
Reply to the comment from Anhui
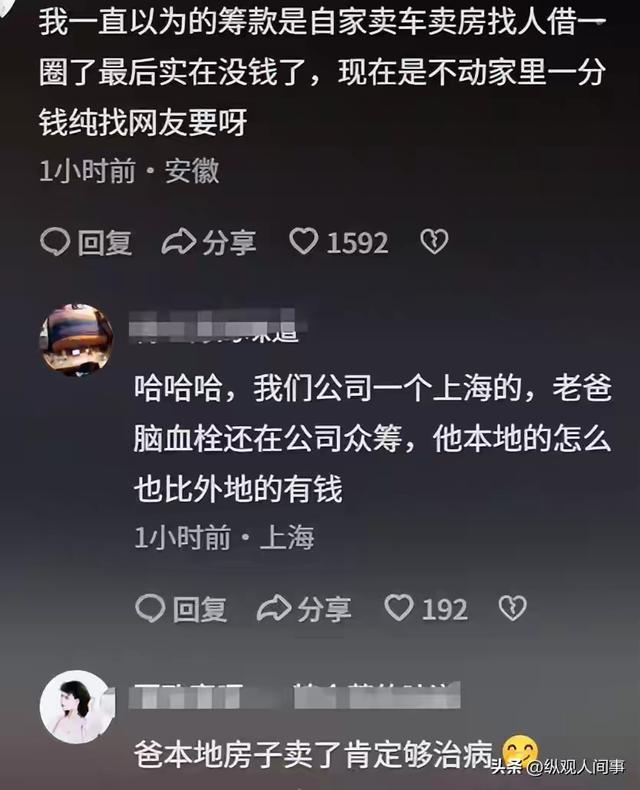click(x=86, y=241)
